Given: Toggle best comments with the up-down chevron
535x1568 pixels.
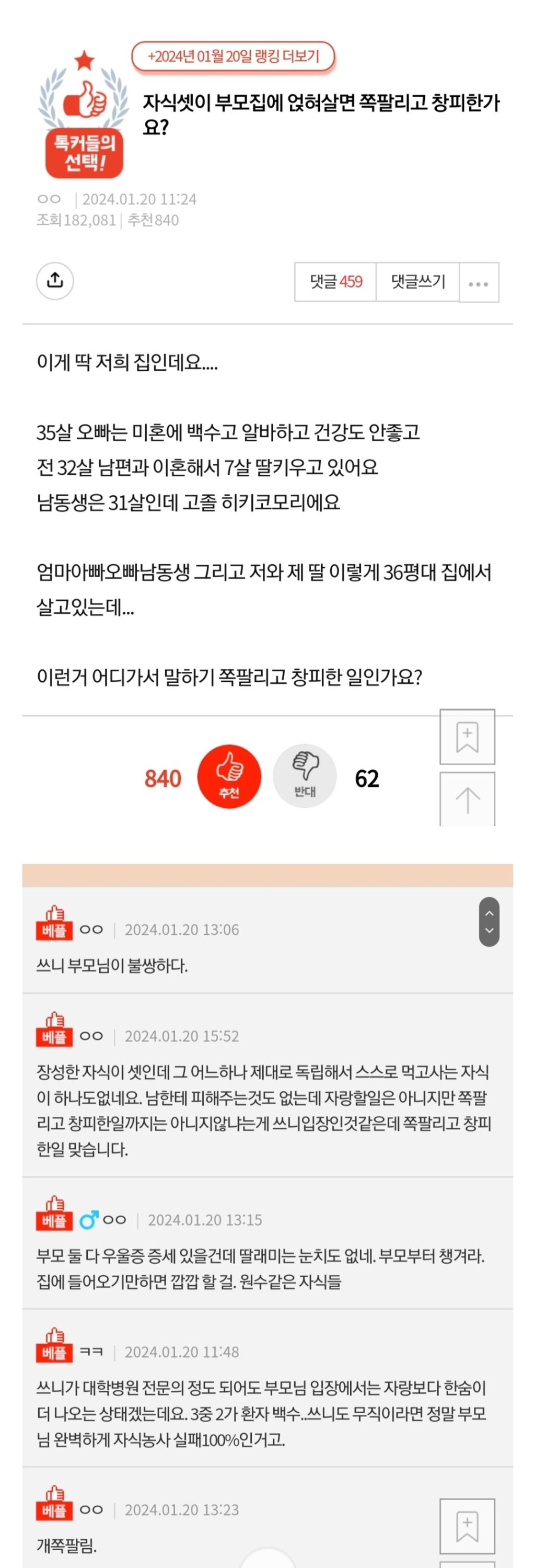Looking at the screenshot, I should point(489,922).
